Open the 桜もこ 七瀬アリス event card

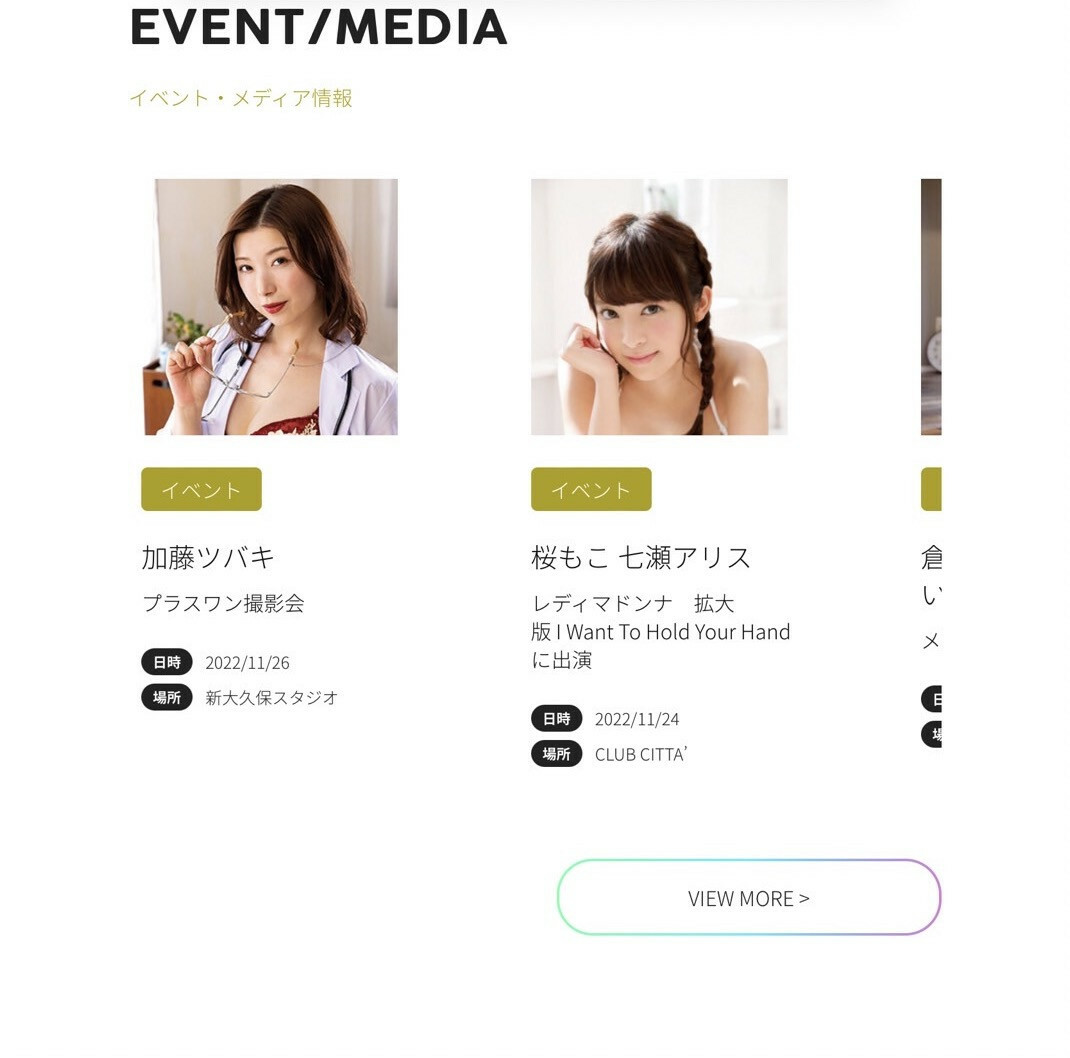point(658,307)
